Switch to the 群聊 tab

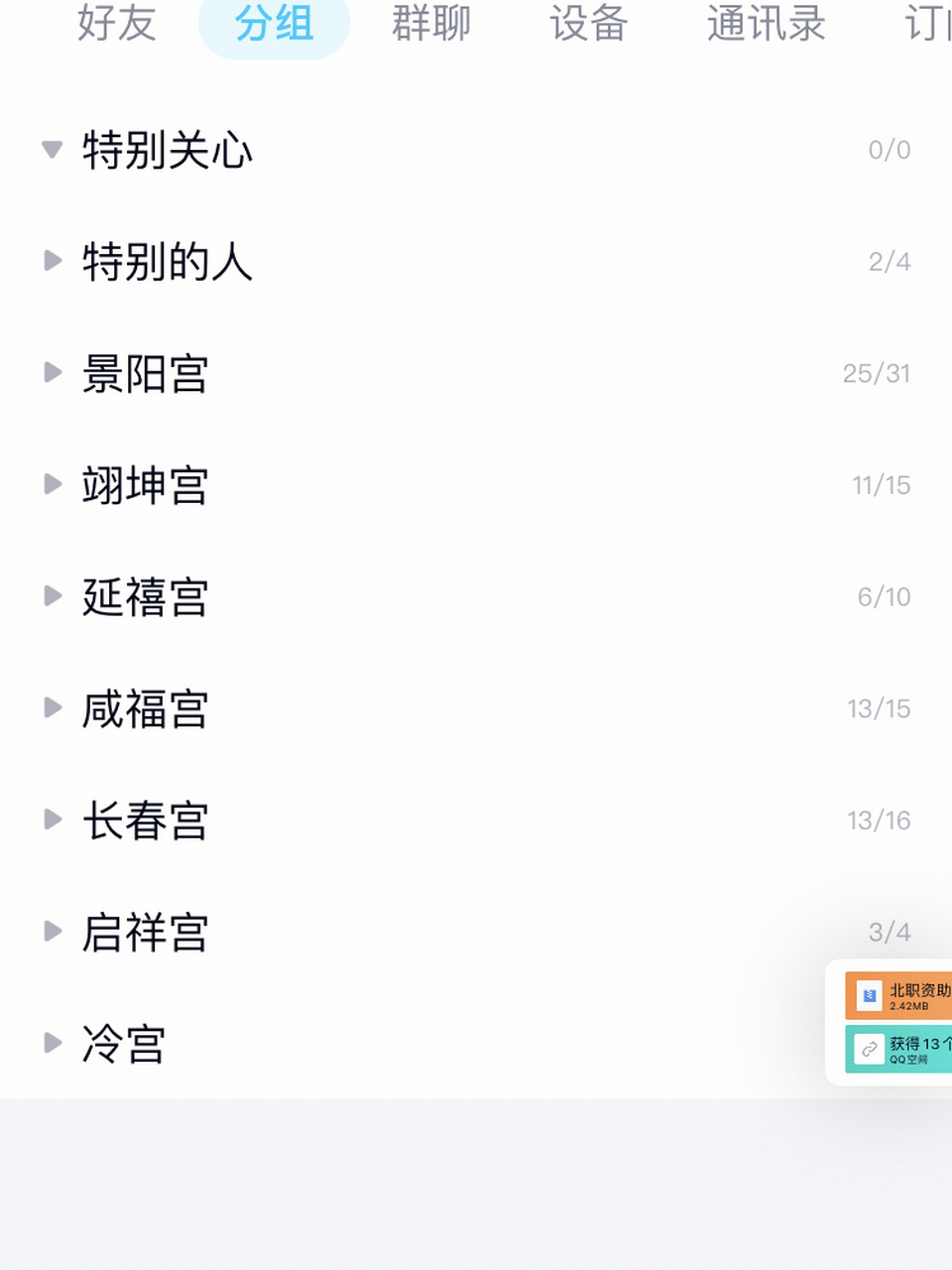pyautogui.click(x=430, y=27)
